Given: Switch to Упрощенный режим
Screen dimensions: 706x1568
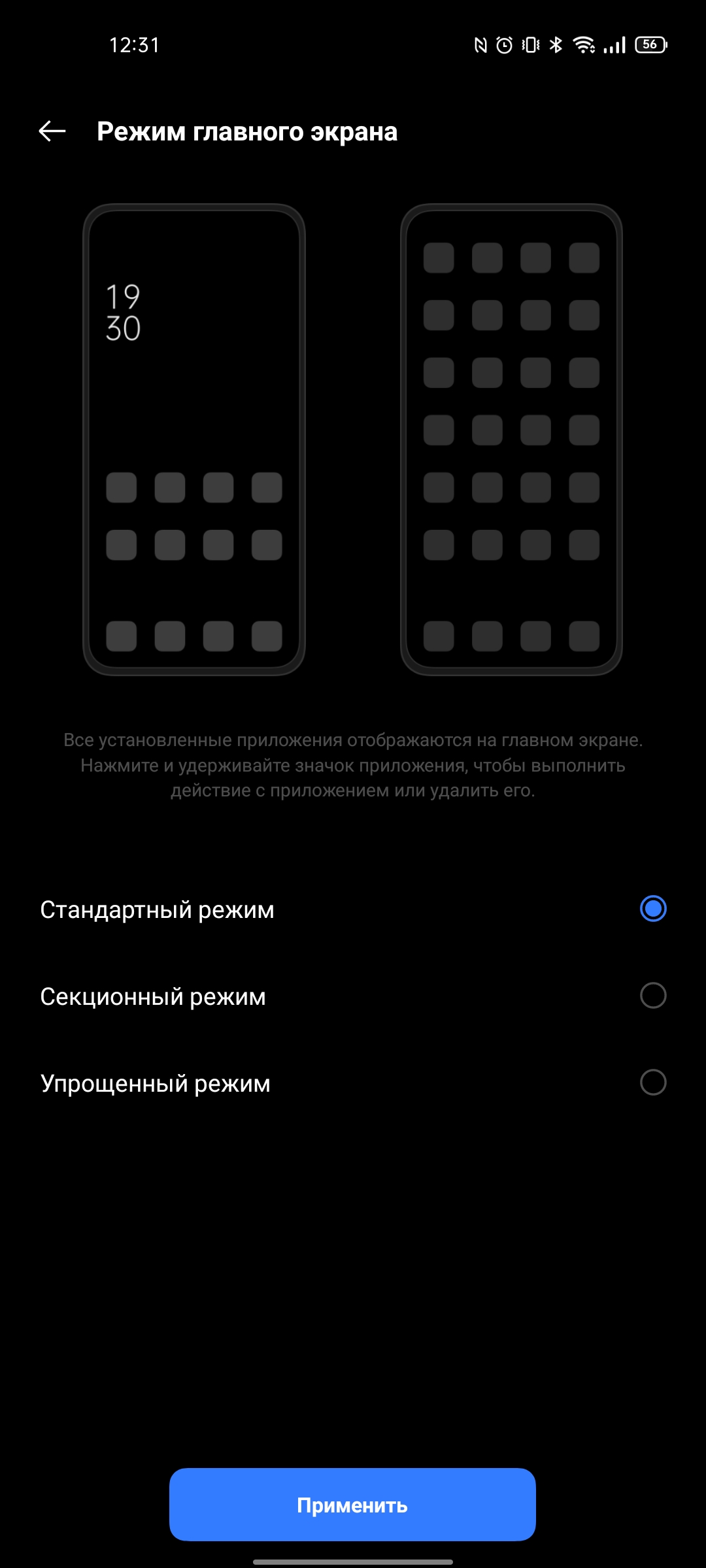Looking at the screenshot, I should pyautogui.click(x=652, y=1083).
